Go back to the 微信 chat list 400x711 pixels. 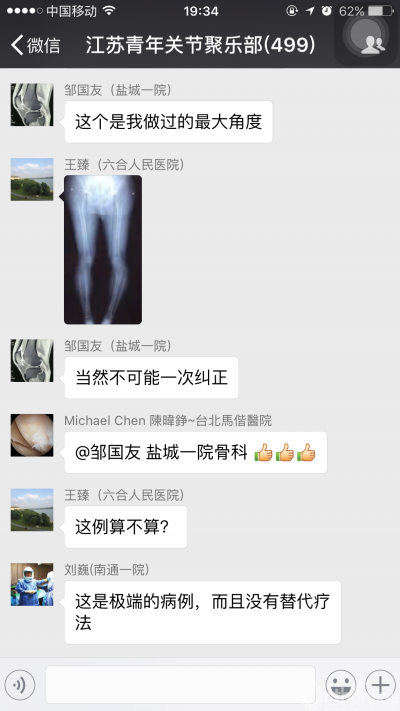pyautogui.click(x=35, y=45)
